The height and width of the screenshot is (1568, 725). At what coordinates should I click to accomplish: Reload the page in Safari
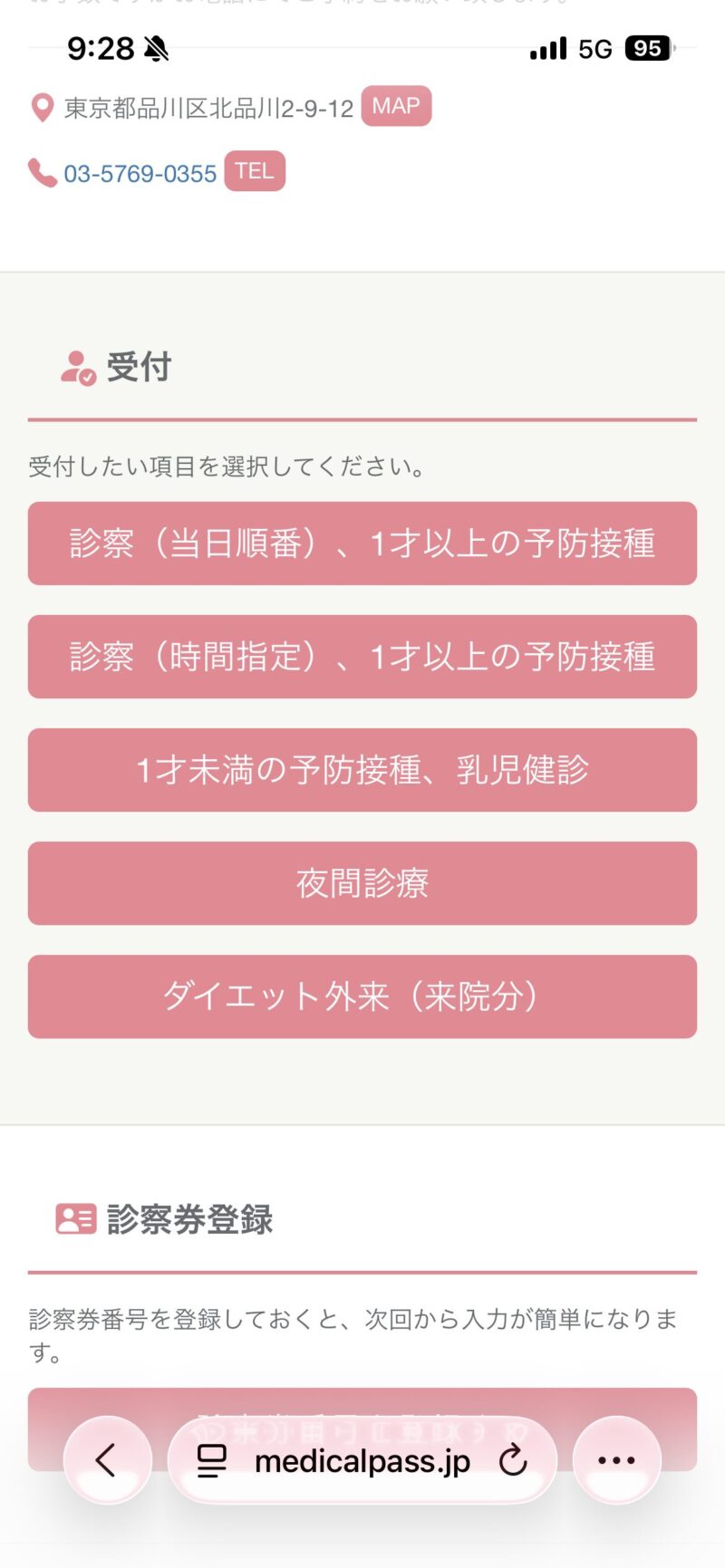(513, 1460)
